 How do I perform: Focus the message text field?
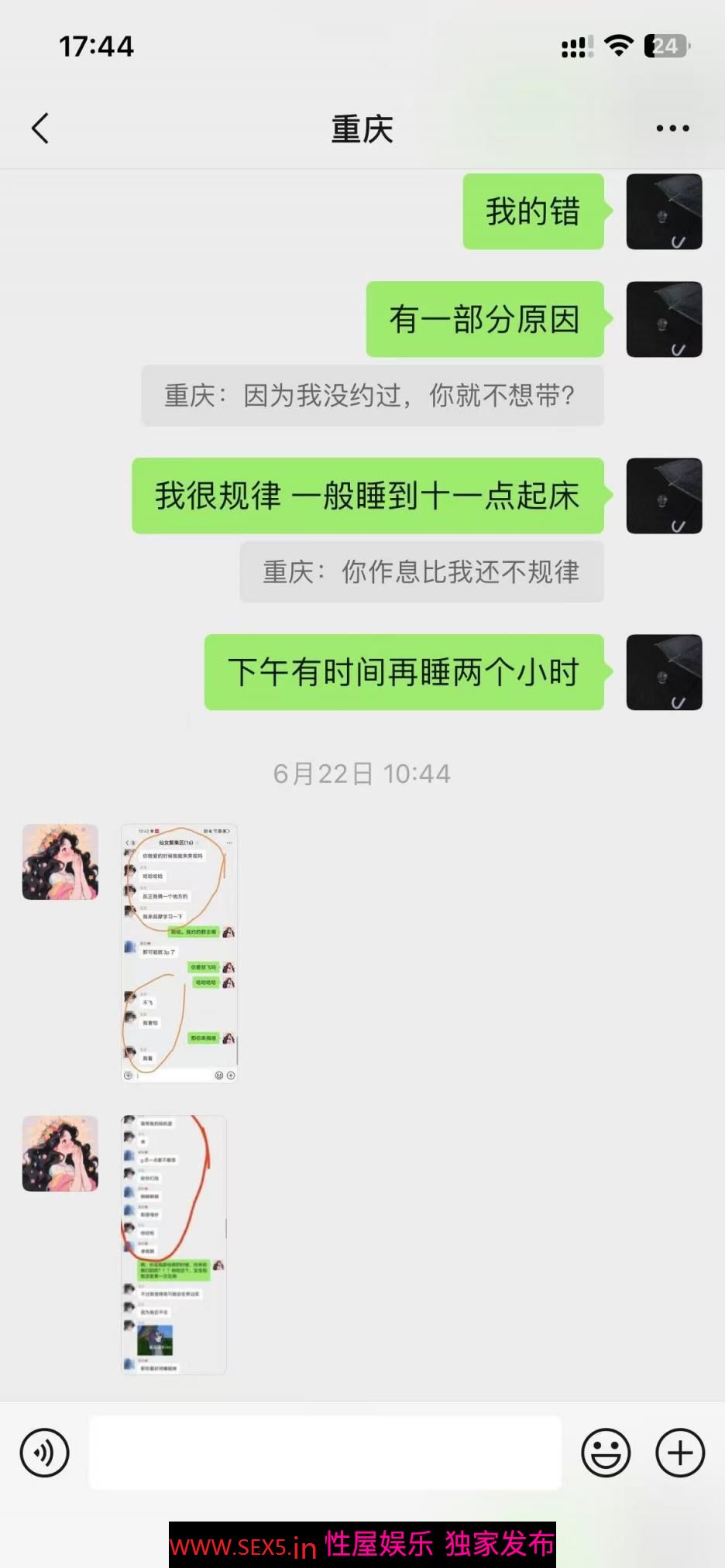click(x=325, y=1452)
